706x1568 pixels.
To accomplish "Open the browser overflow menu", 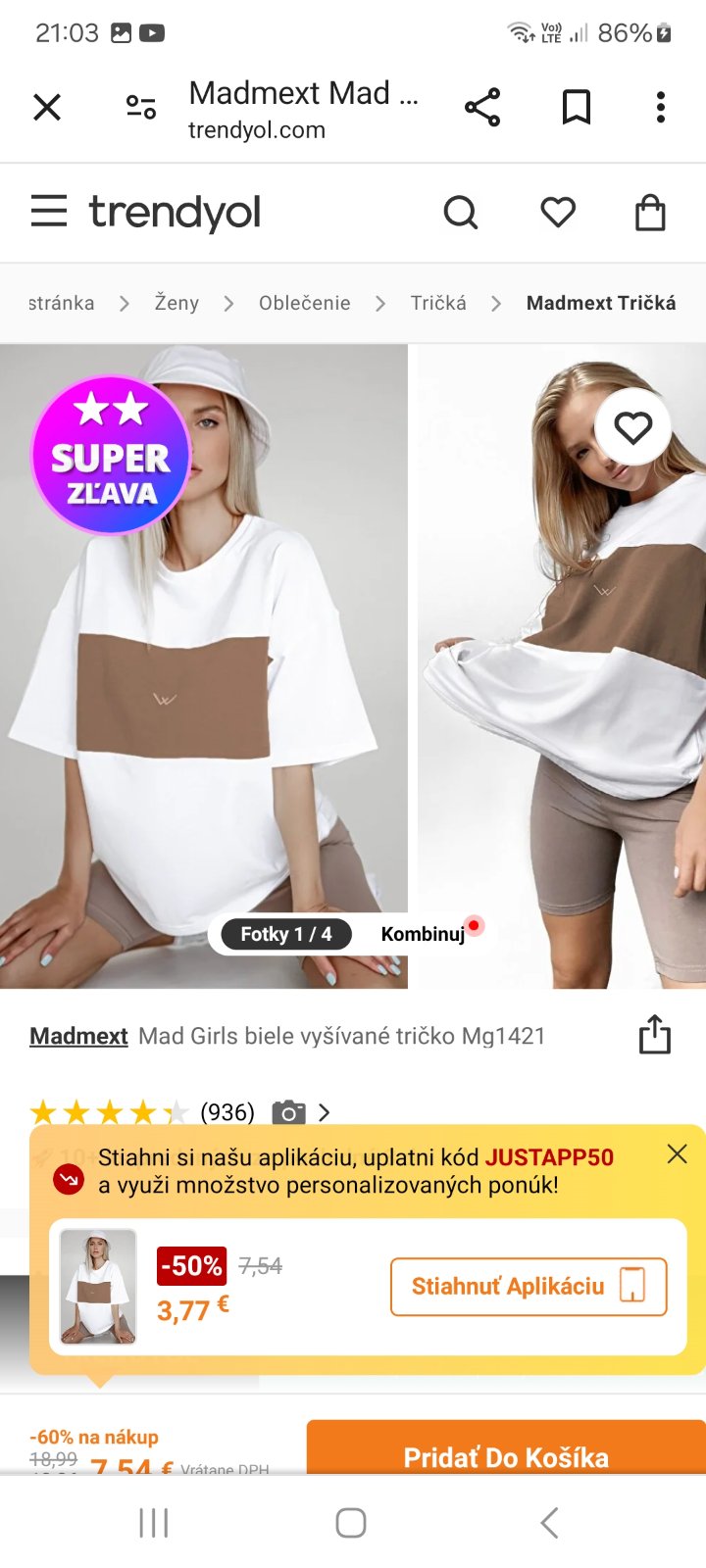I will pos(661,107).
